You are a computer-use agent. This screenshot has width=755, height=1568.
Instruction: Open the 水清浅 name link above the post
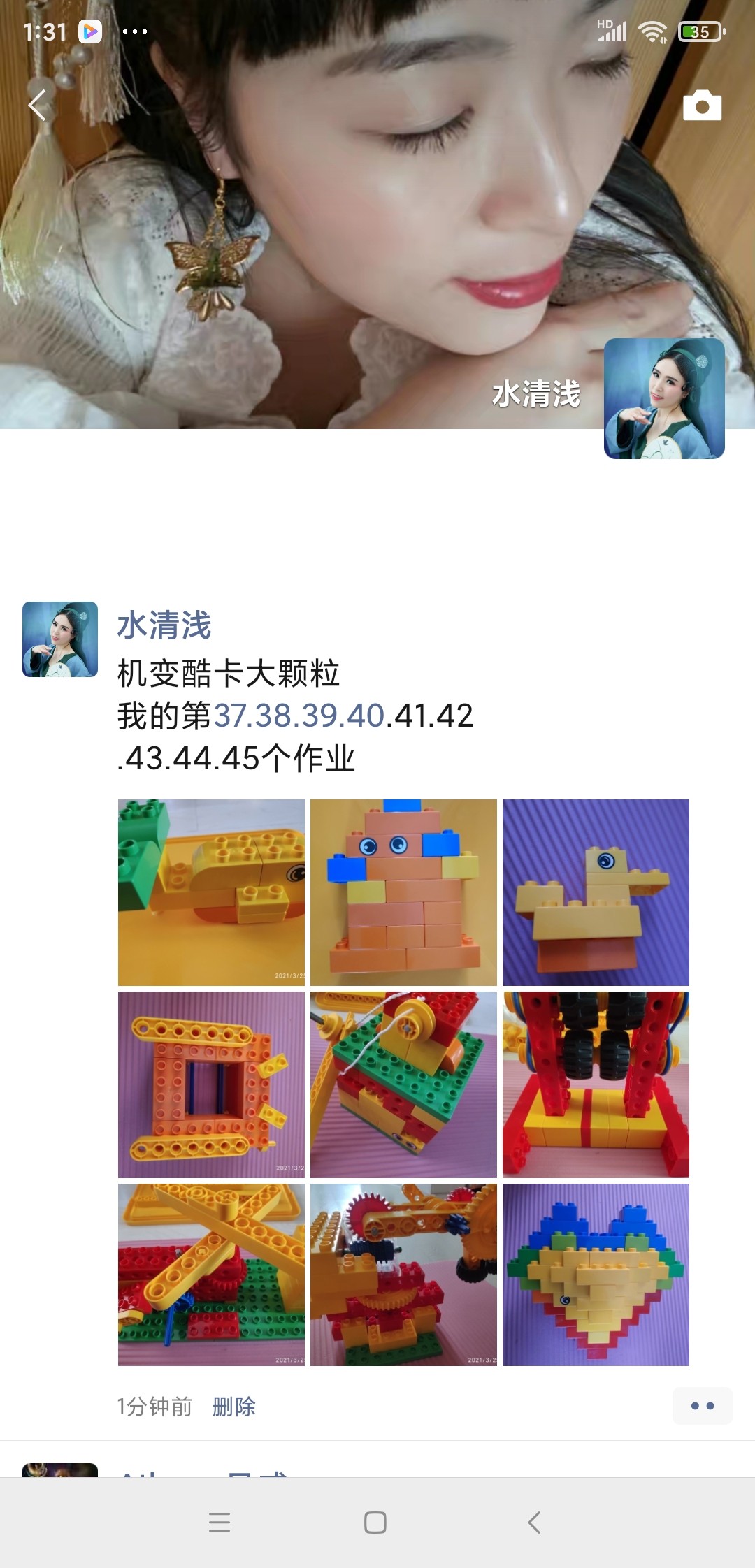click(164, 625)
